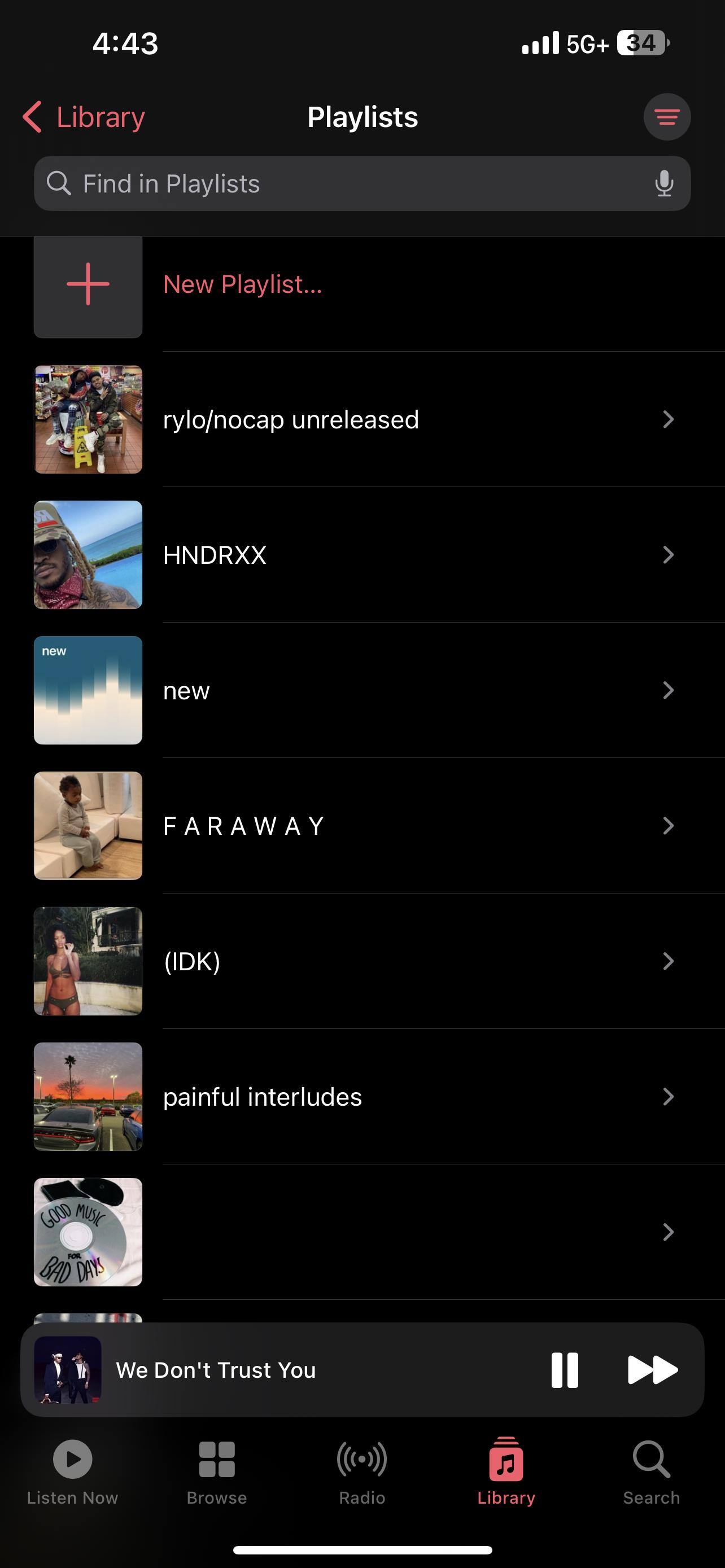Image resolution: width=725 pixels, height=1568 pixels.
Task: Skip to the next track
Action: (x=652, y=1370)
